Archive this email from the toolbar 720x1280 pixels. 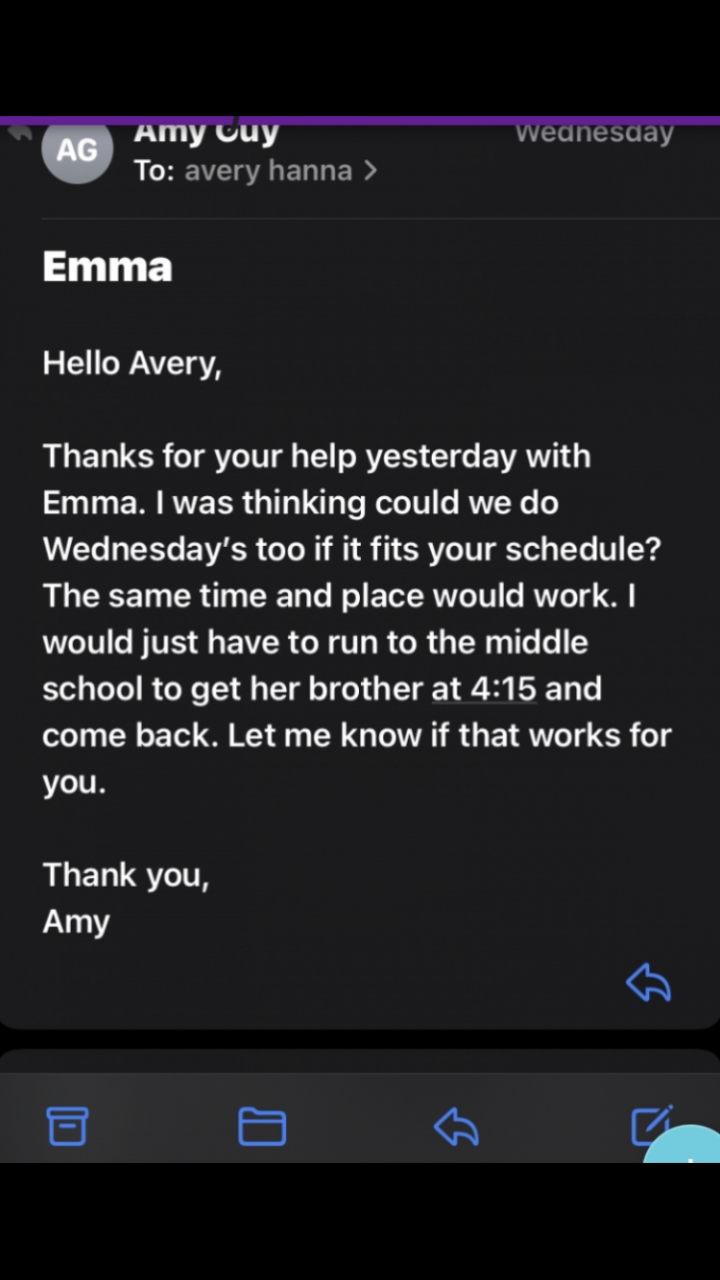pyautogui.click(x=67, y=1126)
